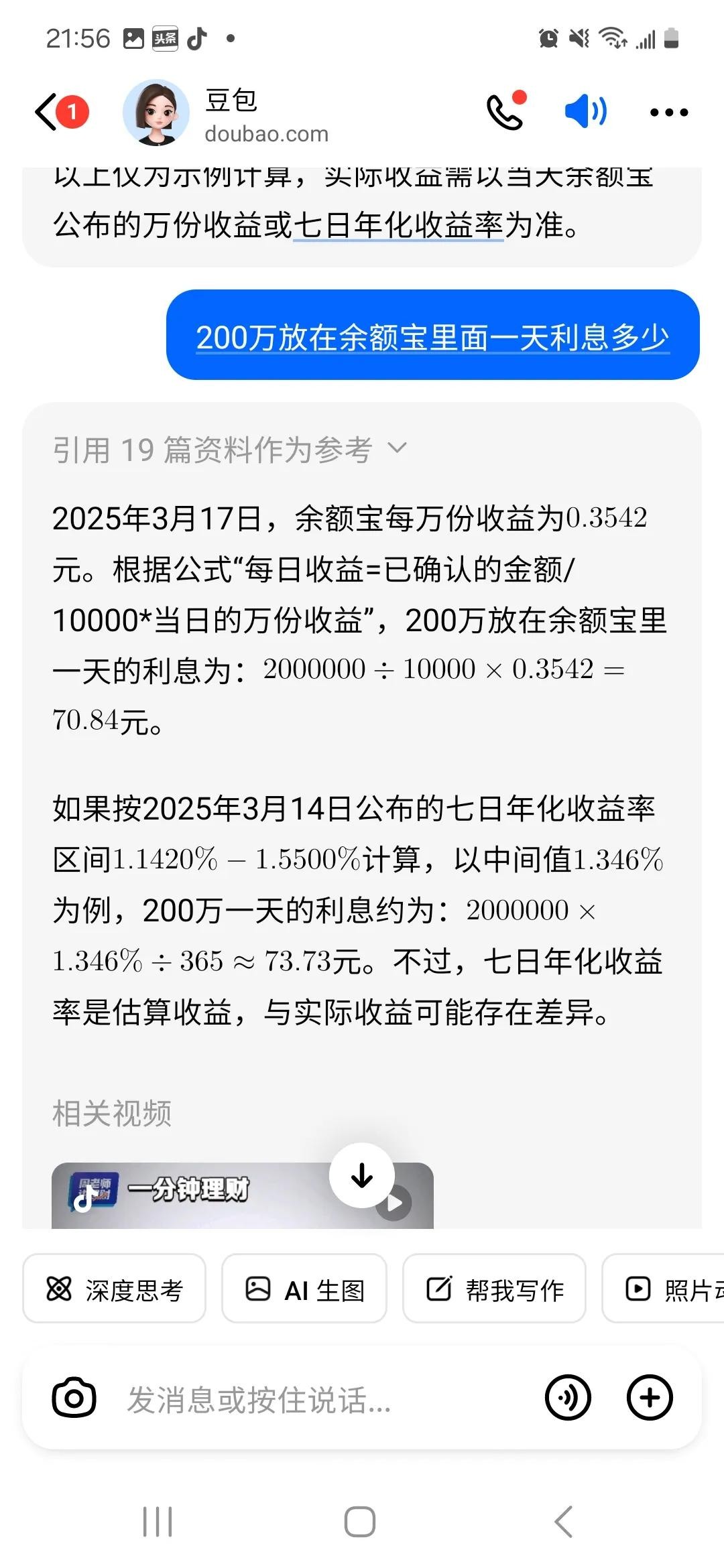Open the plus attachment menu

tap(649, 1398)
